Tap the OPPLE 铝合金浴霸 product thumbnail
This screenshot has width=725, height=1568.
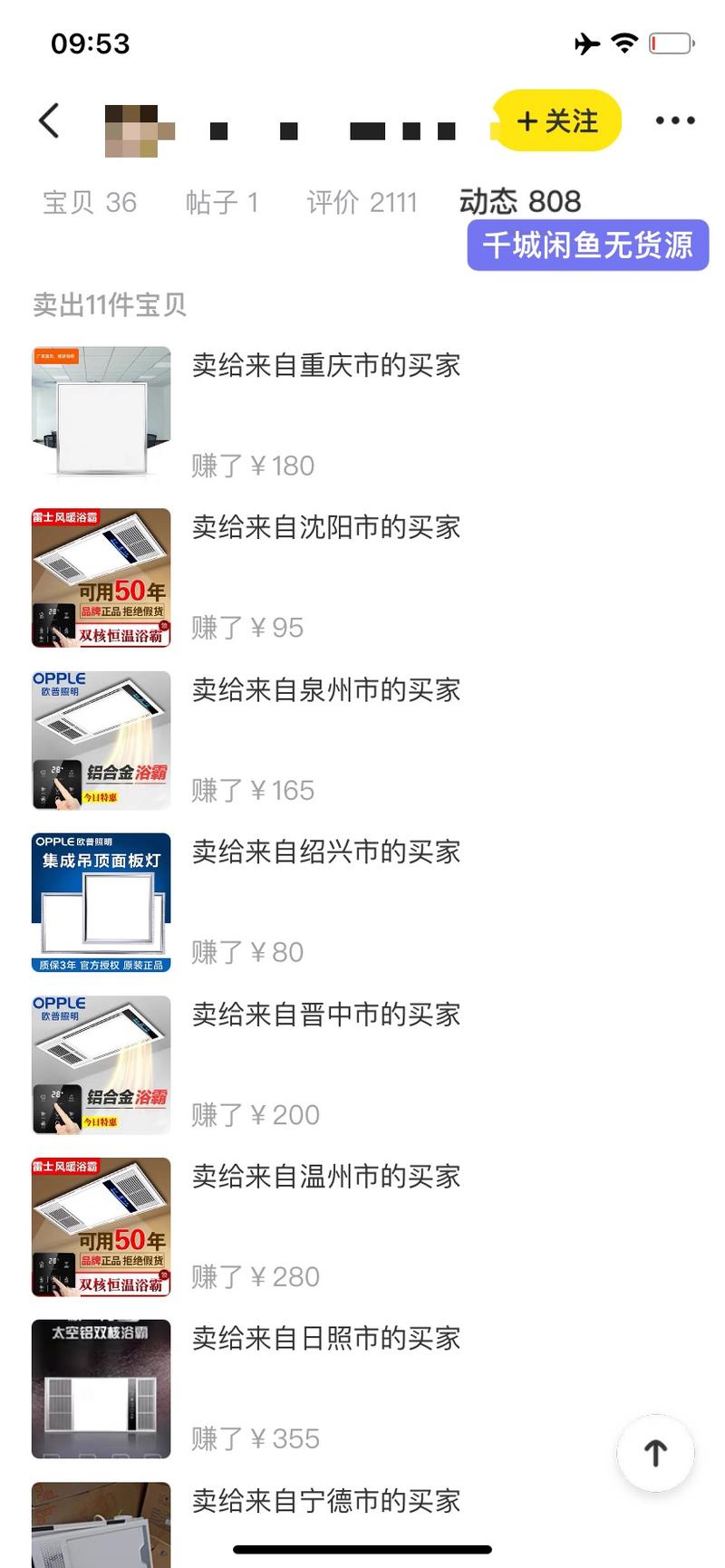[100, 739]
